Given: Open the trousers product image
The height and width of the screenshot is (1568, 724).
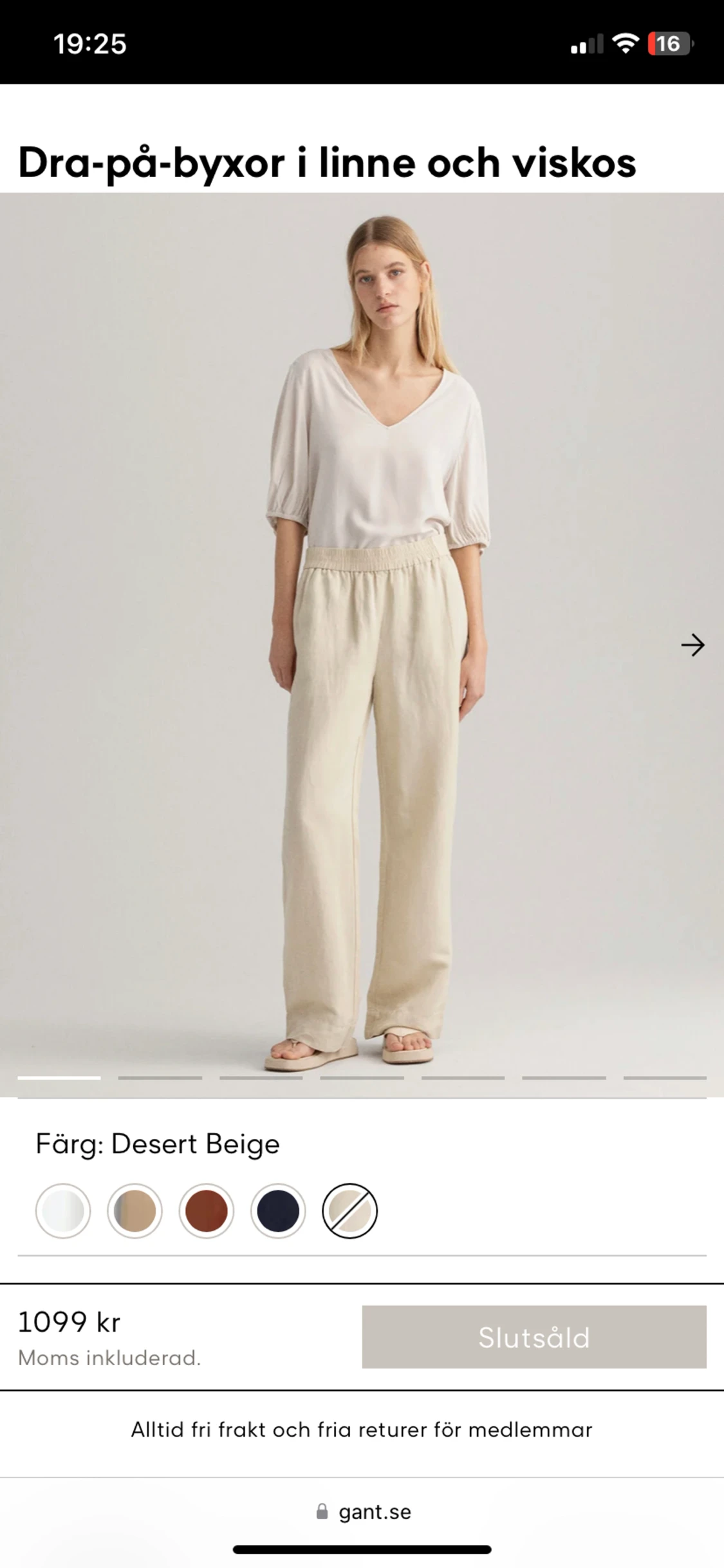Looking at the screenshot, I should (362, 644).
